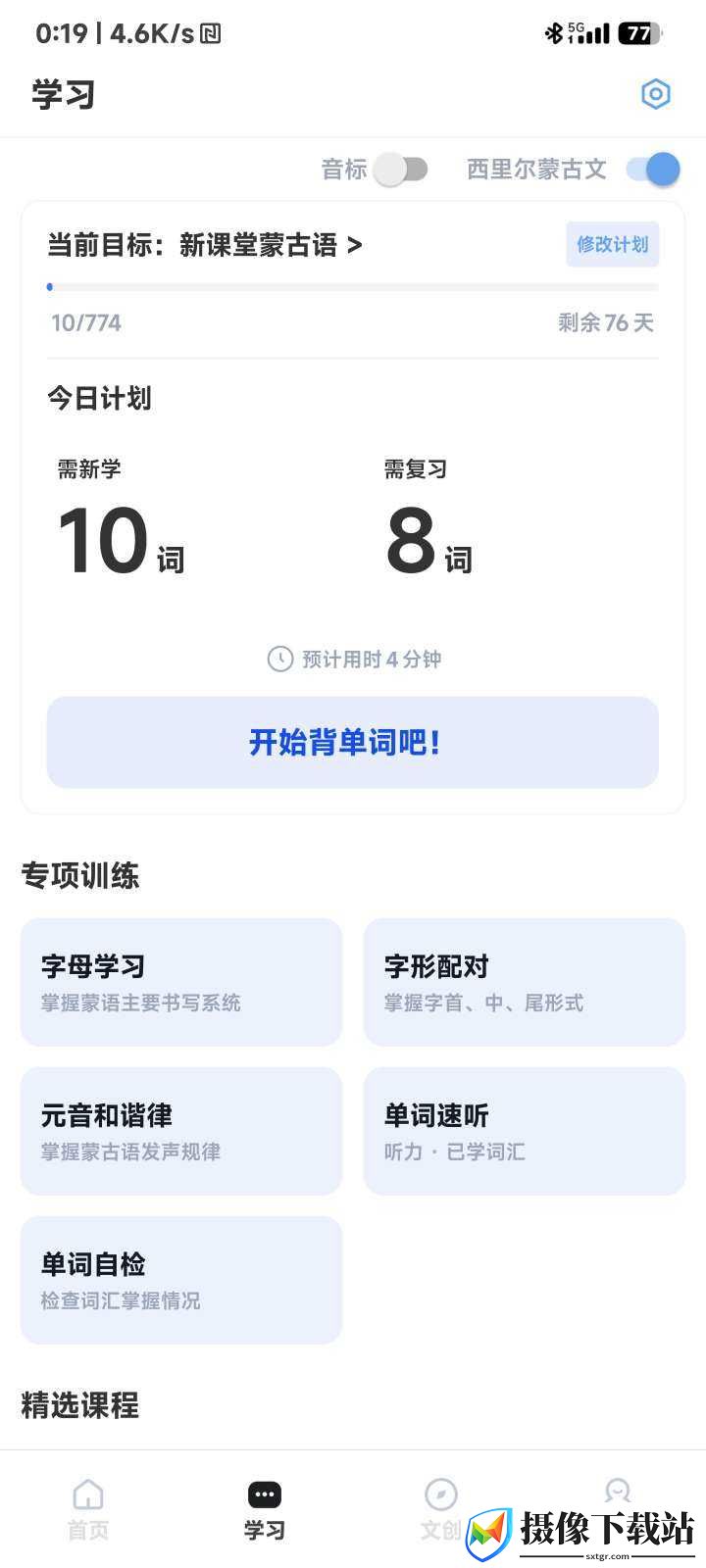Screen dimensions: 706x1568
Task: Start with 开始背单词吧 button
Action: point(352,742)
